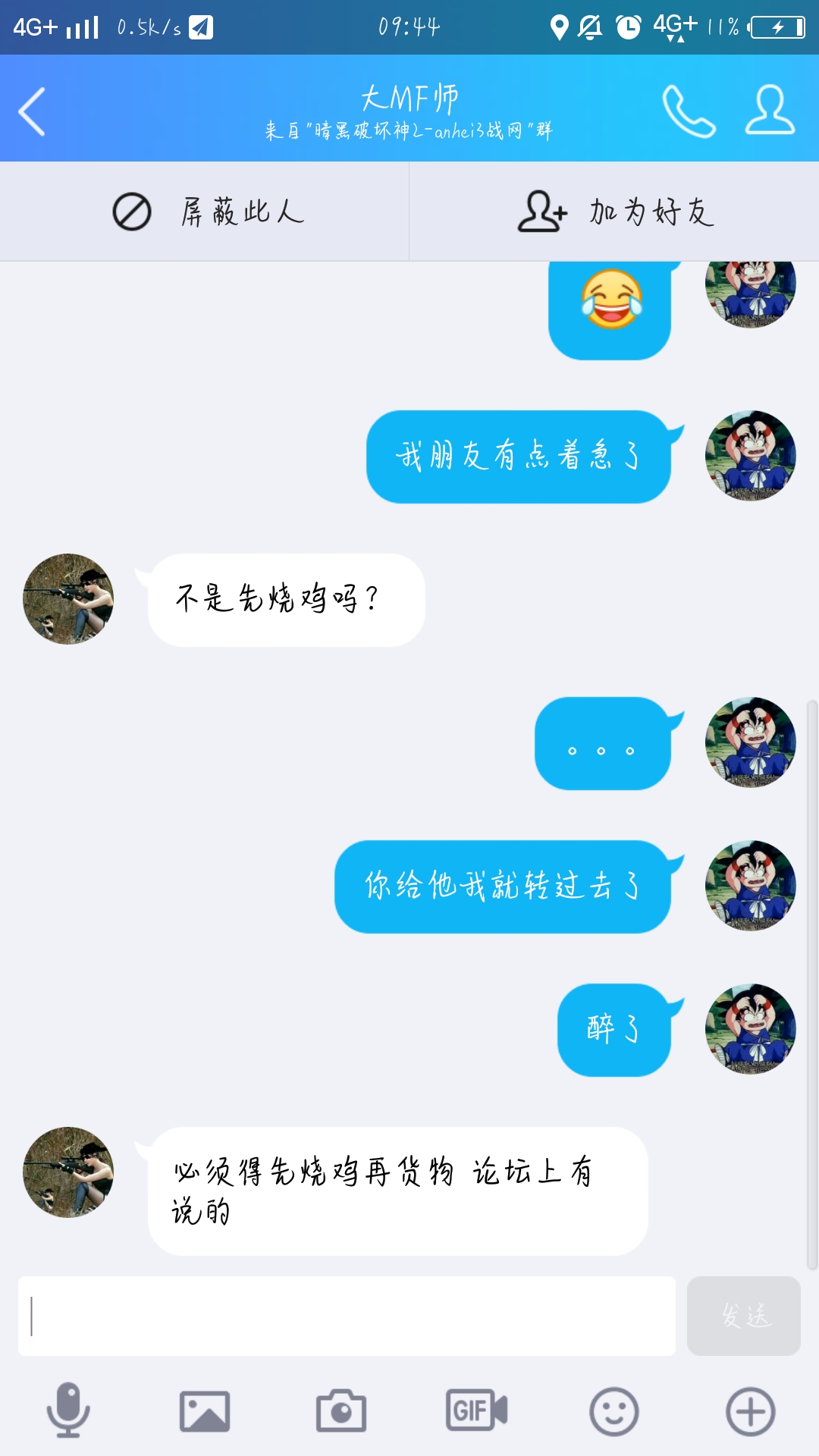Viewport: 819px width, 1456px height.
Task: Block this person via 屏蔽此人
Action: [x=205, y=212]
